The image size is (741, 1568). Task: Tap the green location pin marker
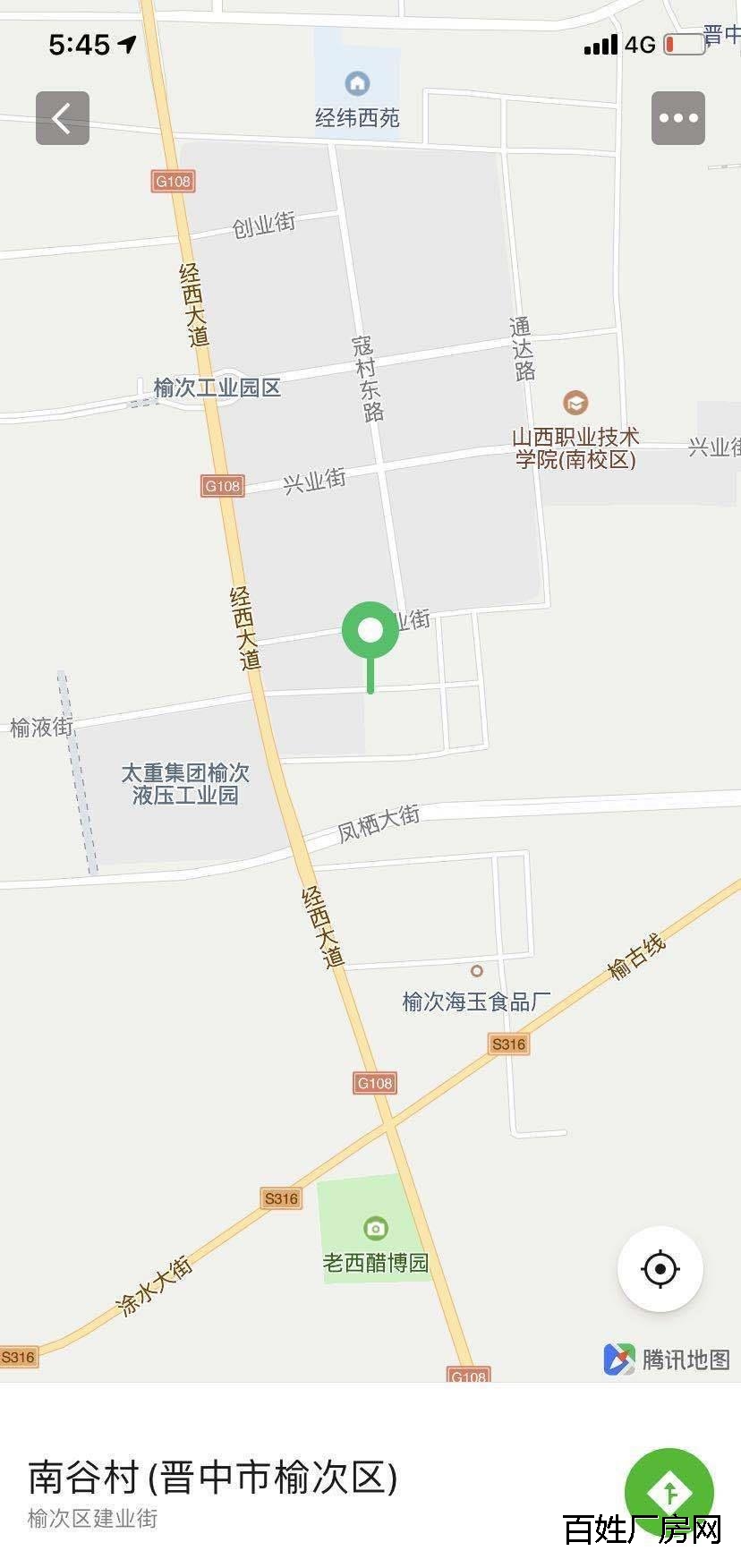(370, 632)
